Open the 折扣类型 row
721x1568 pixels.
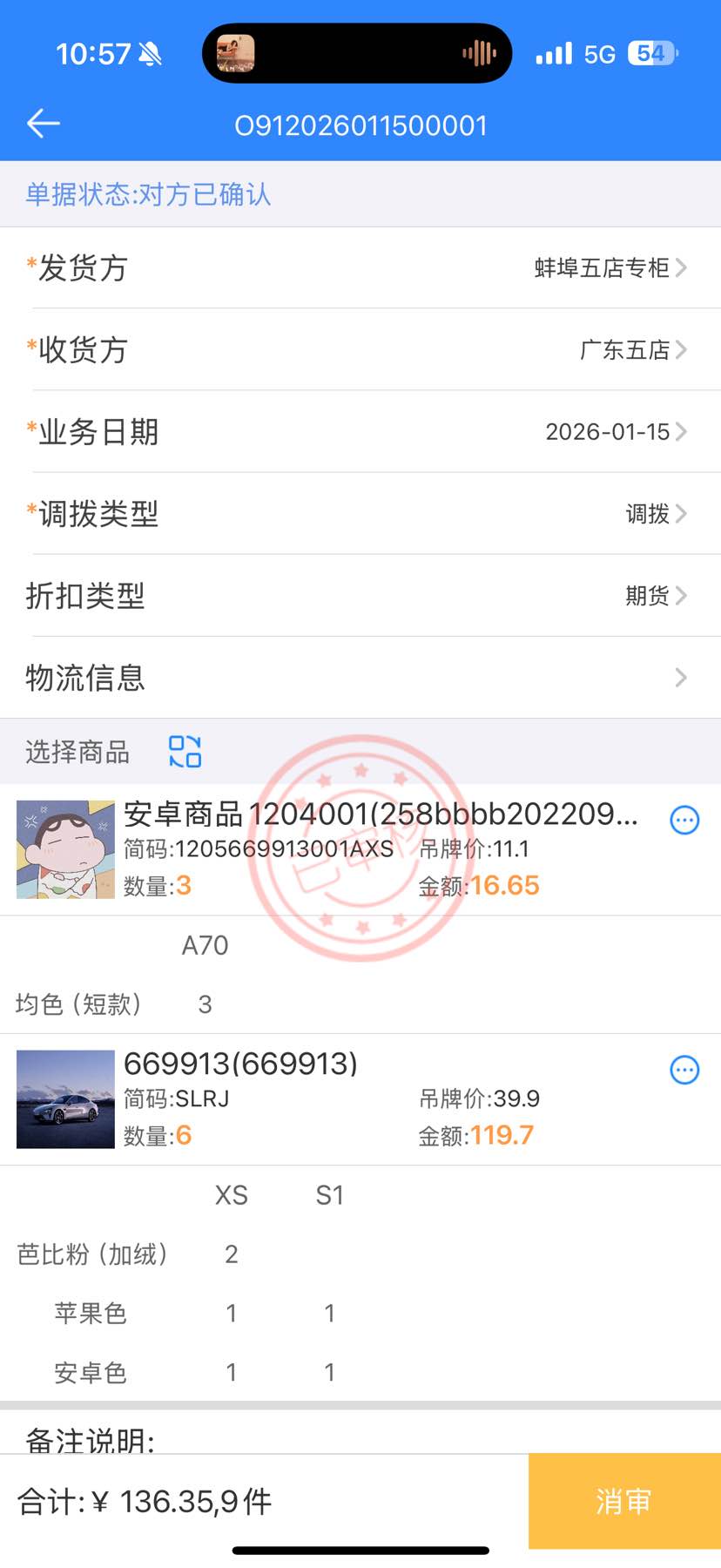(360, 595)
